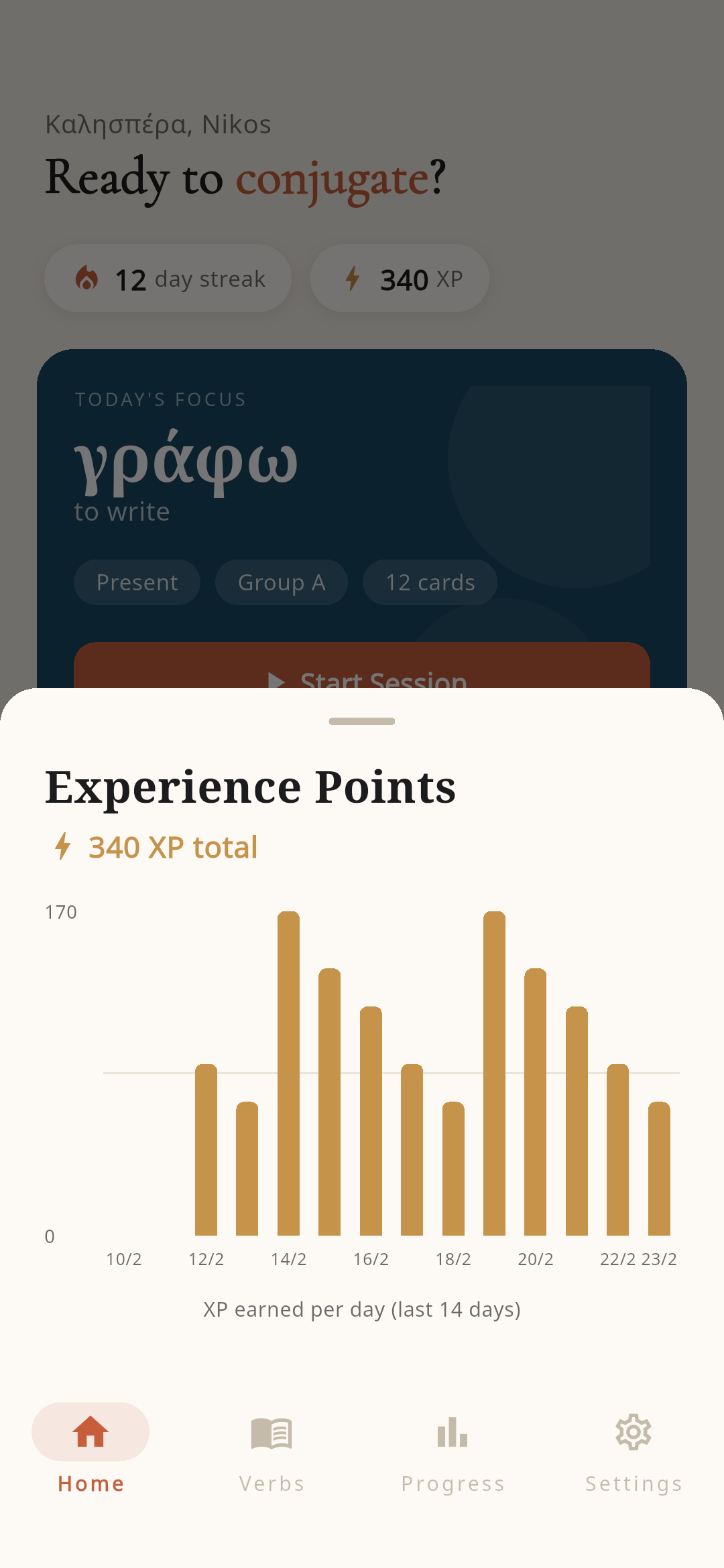The width and height of the screenshot is (724, 1568).
Task: Expand the 12 day streak badge
Action: coord(168,279)
